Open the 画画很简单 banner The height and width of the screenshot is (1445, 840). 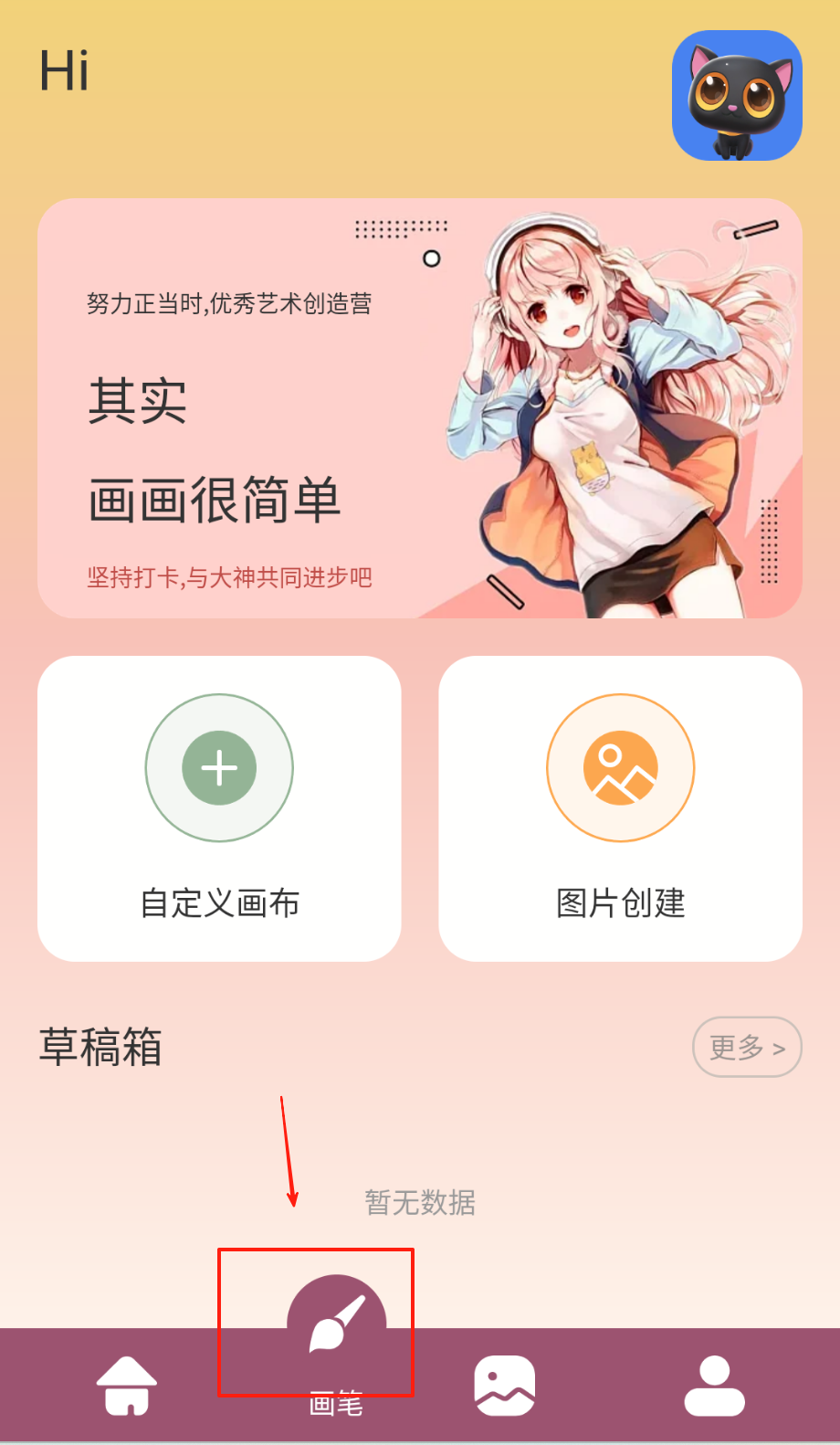(419, 408)
